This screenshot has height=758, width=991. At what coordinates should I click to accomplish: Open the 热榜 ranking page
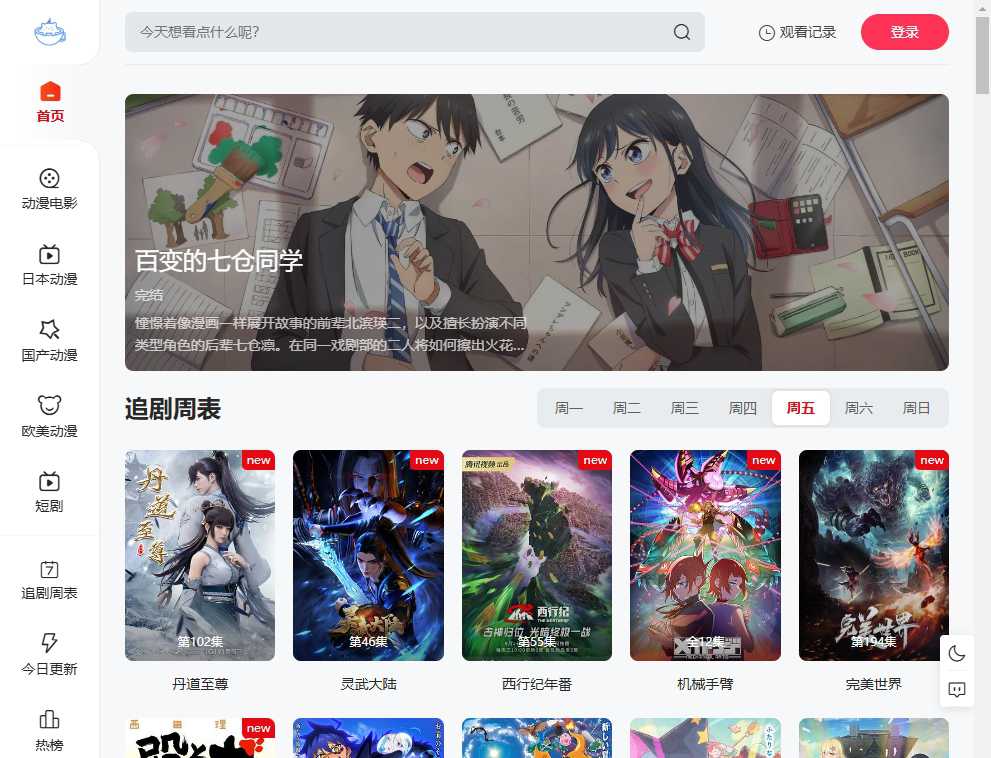click(x=50, y=730)
